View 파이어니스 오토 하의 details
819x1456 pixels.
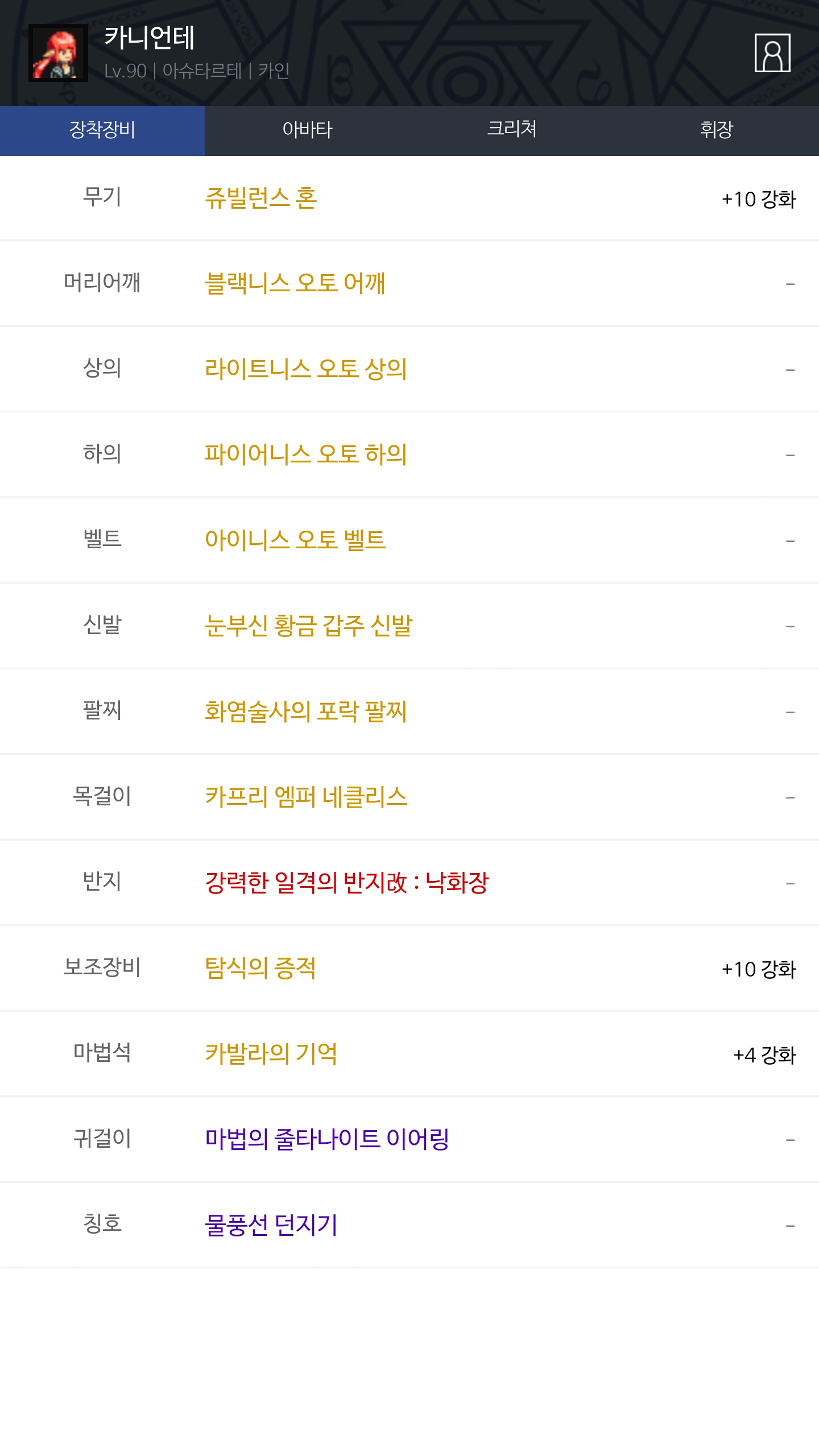point(305,454)
